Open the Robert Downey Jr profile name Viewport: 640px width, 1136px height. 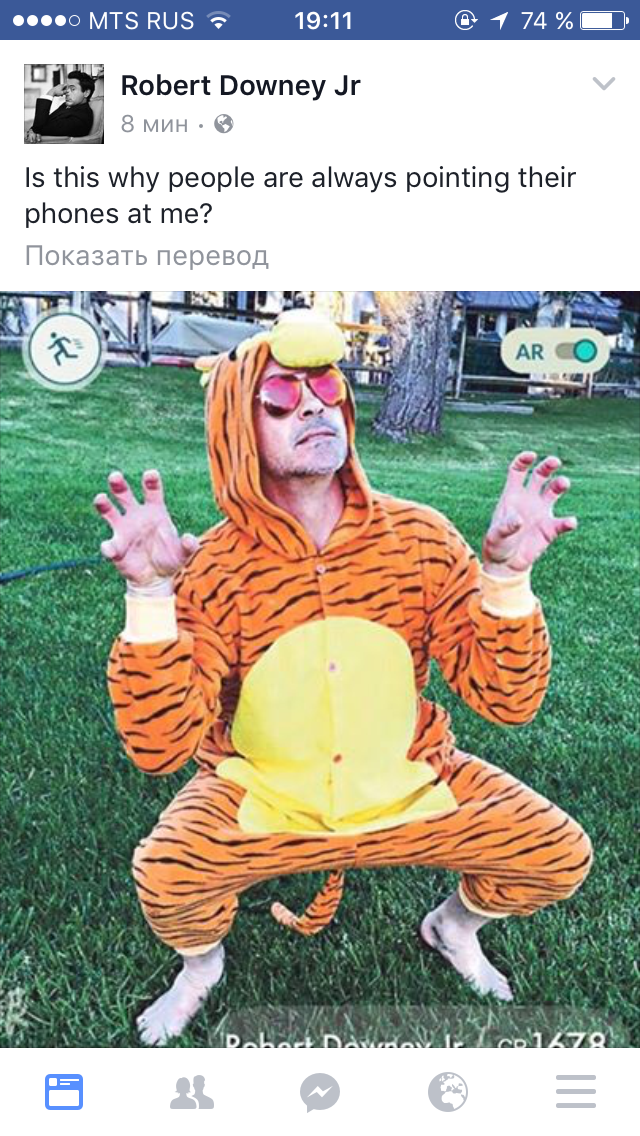240,86
